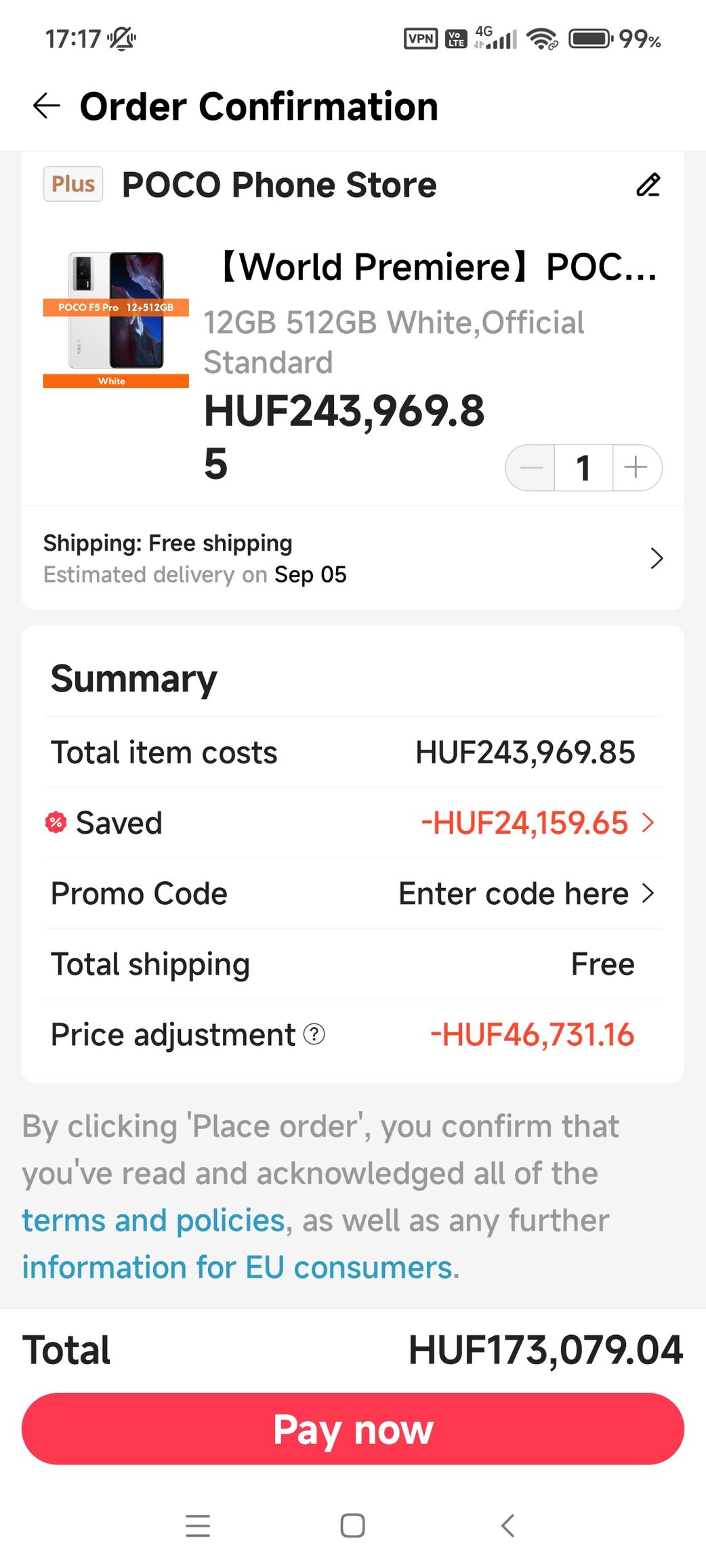
Task: View the Saved discount details
Action: pos(353,823)
